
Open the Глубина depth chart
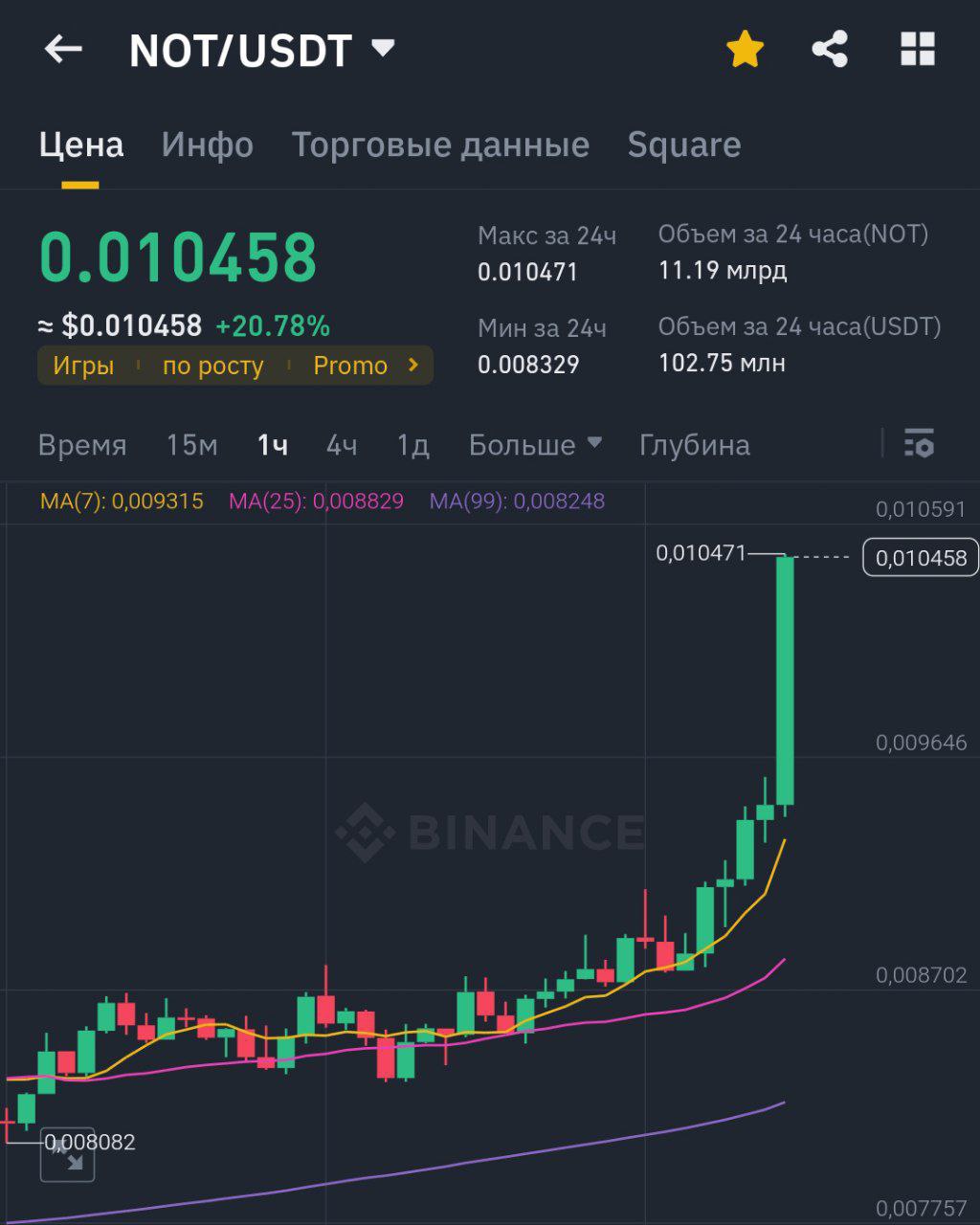point(694,445)
